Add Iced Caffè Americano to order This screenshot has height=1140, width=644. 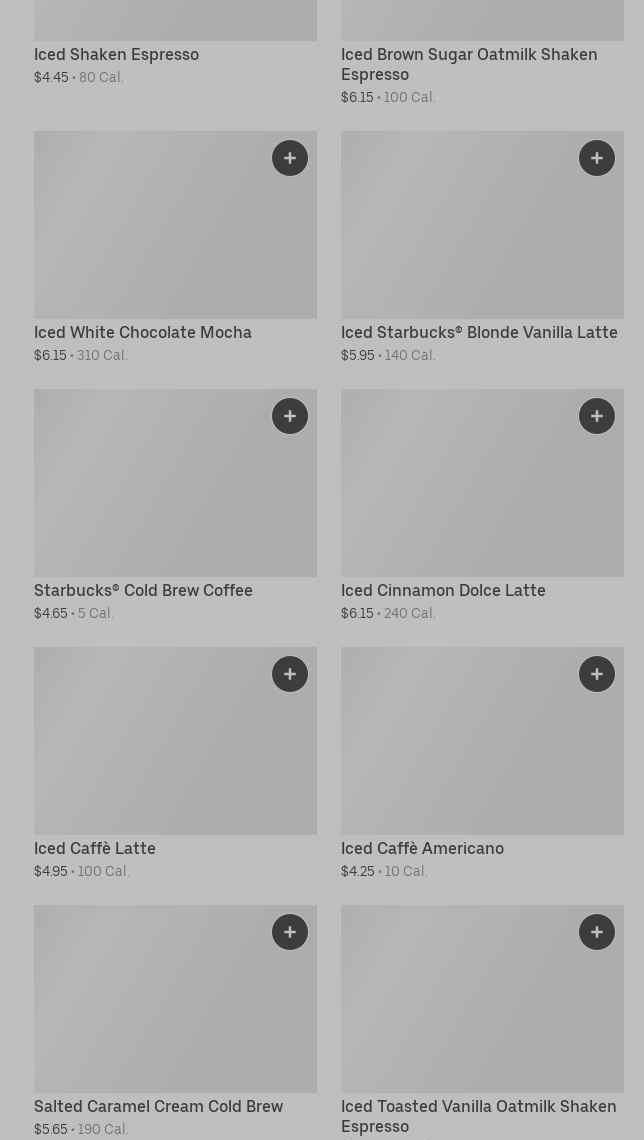[597, 674]
